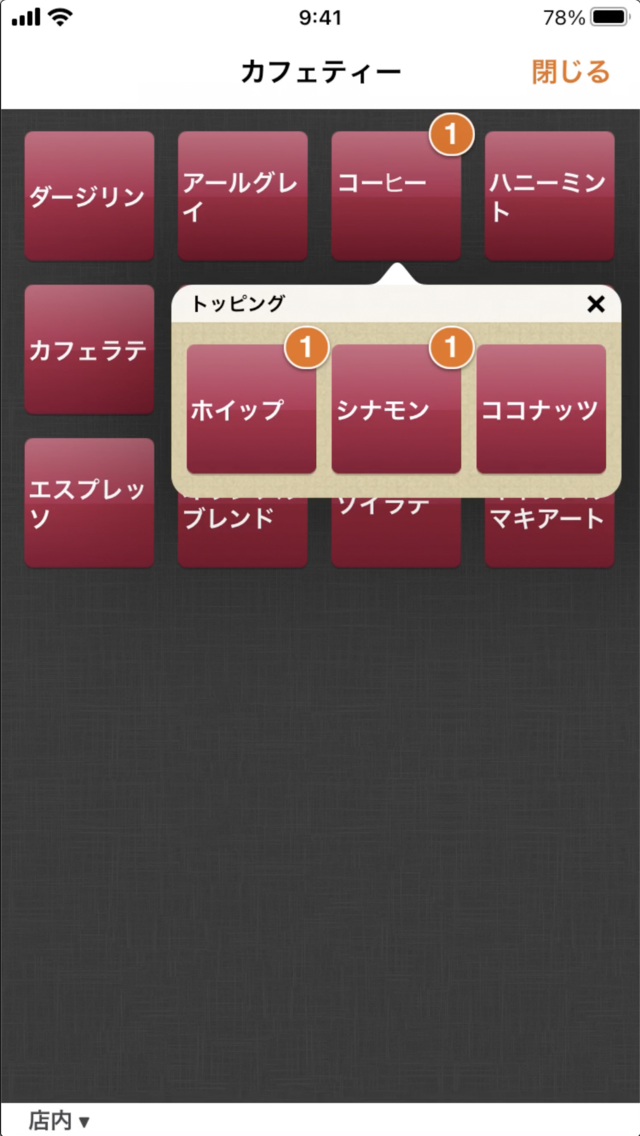Add シナモン topping
The width and height of the screenshot is (640, 1136).
tap(396, 409)
